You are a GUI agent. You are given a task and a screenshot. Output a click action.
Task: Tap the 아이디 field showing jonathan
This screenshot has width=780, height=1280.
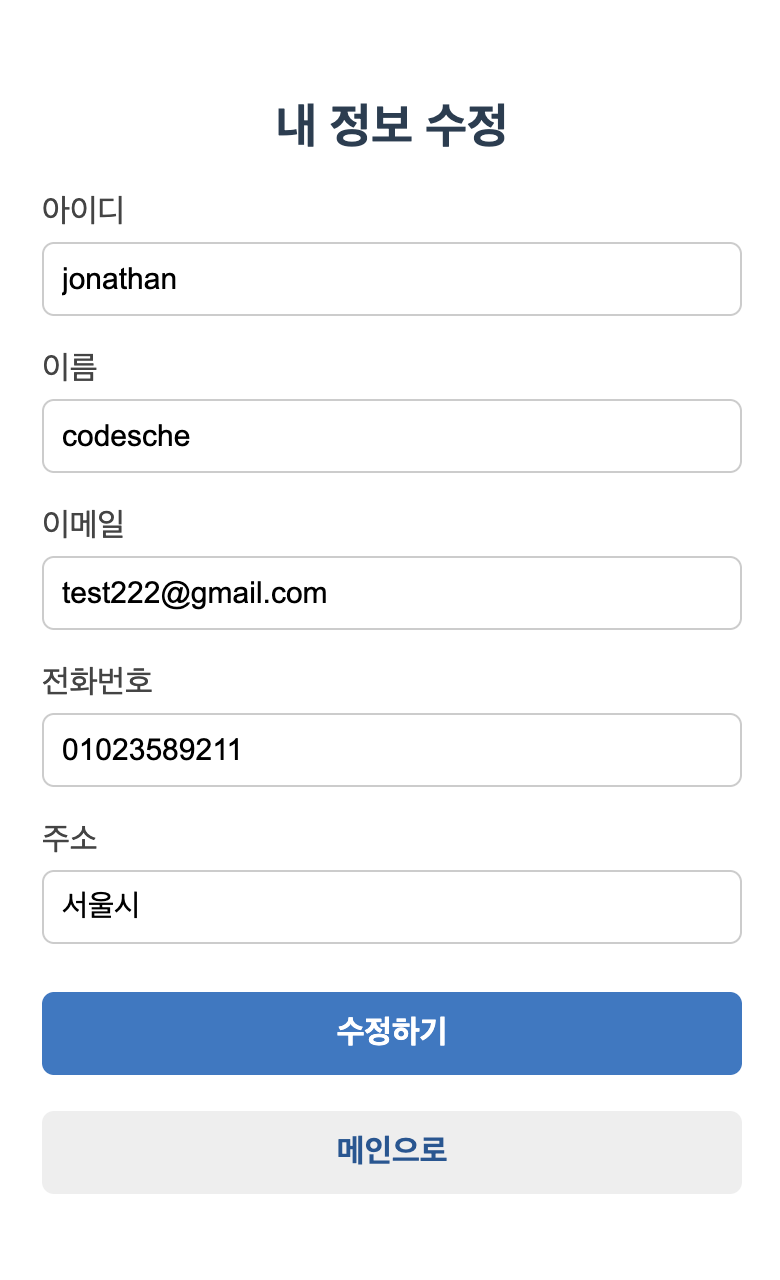[391, 279]
